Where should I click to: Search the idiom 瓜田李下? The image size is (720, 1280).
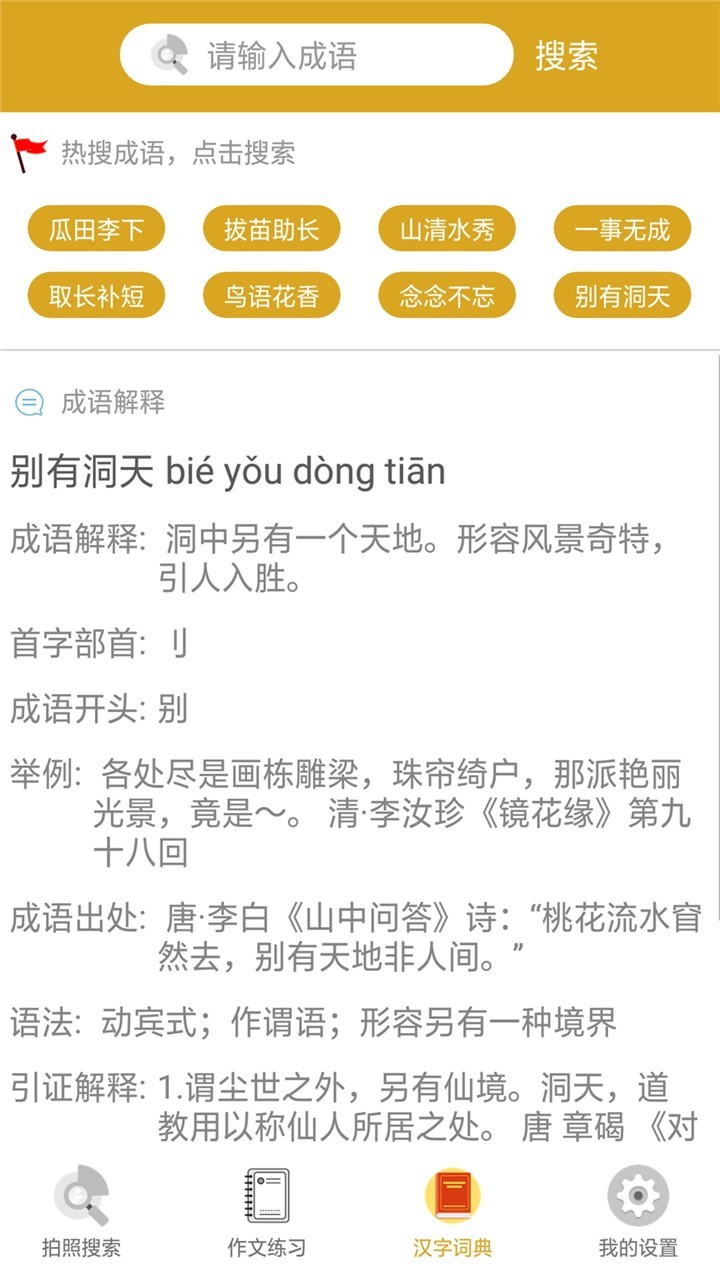98,229
